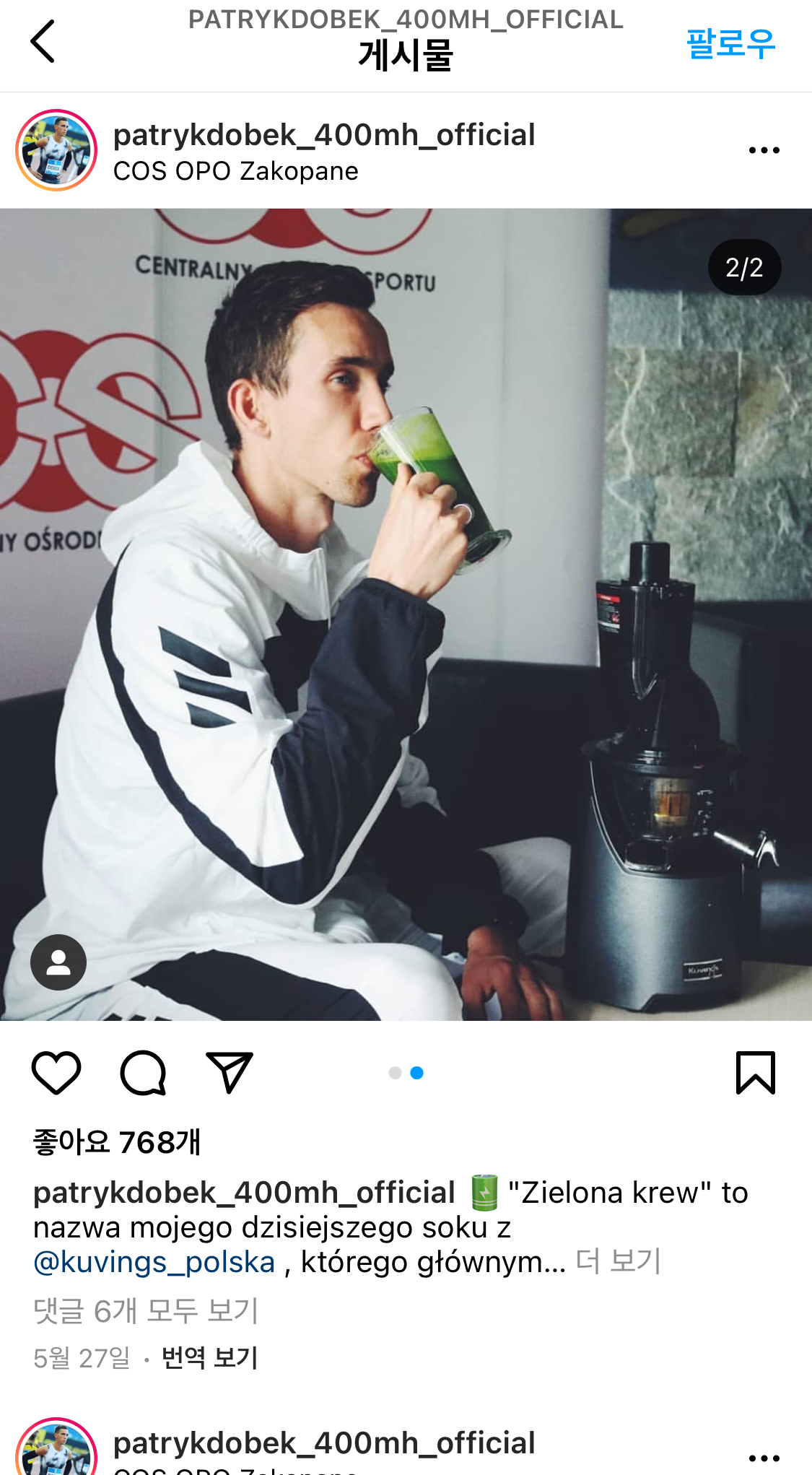Viewport: 812px width, 1475px height.
Task: Open the post's three-dot options menu
Action: 764,150
